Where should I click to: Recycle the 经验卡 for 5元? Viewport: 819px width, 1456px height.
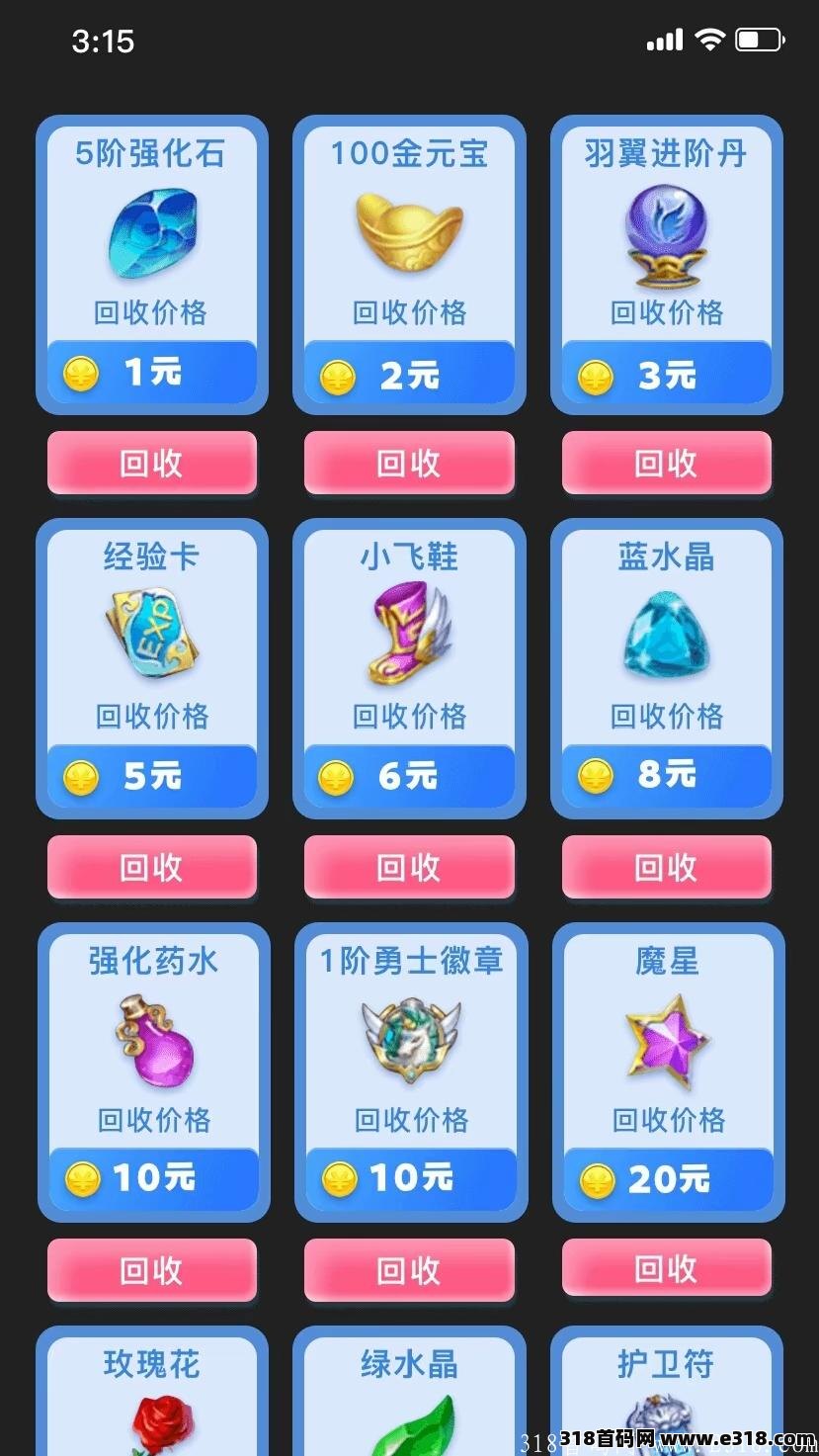pyautogui.click(x=152, y=867)
